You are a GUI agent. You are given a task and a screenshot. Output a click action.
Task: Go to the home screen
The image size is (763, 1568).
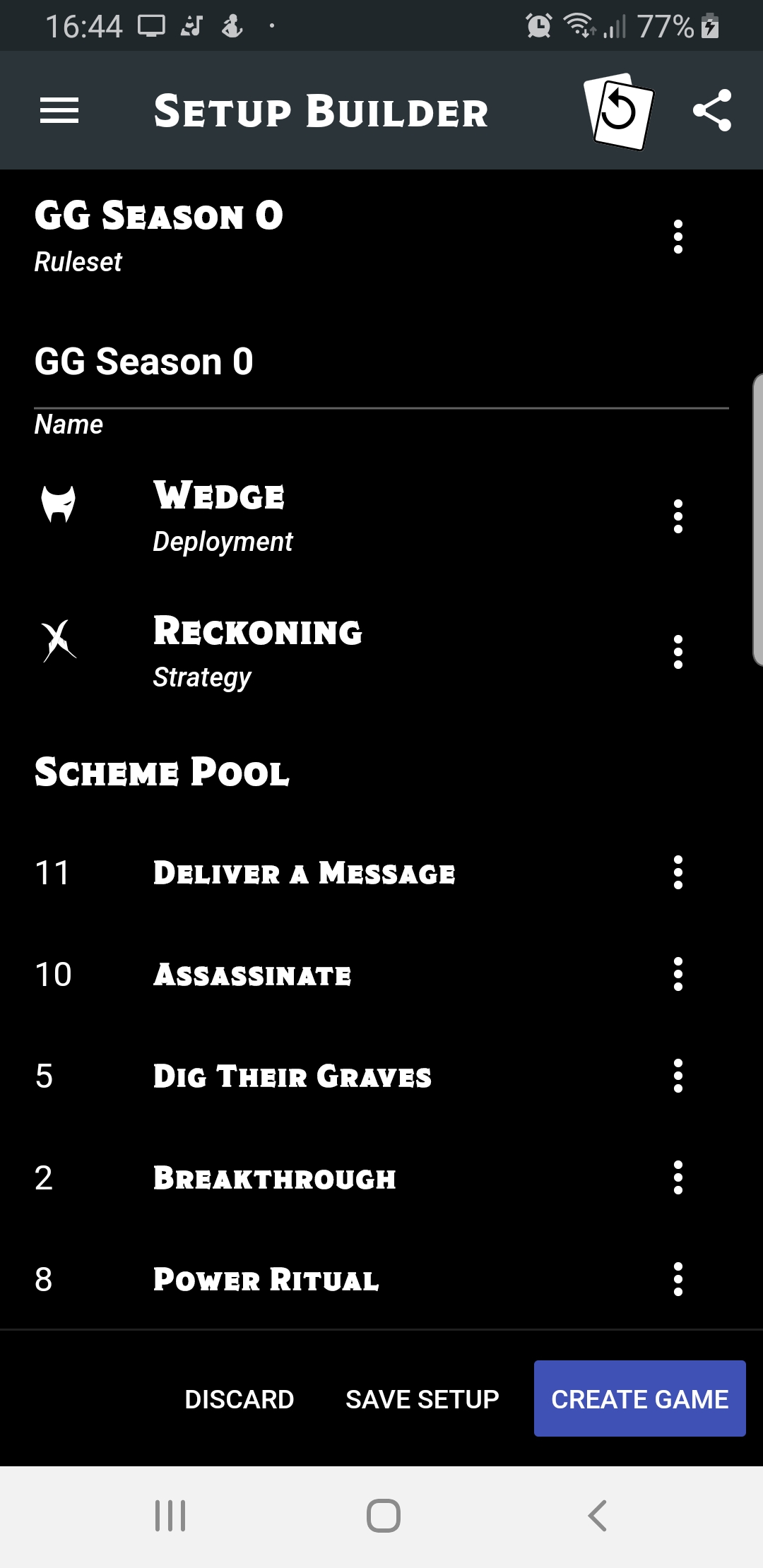tap(383, 1516)
